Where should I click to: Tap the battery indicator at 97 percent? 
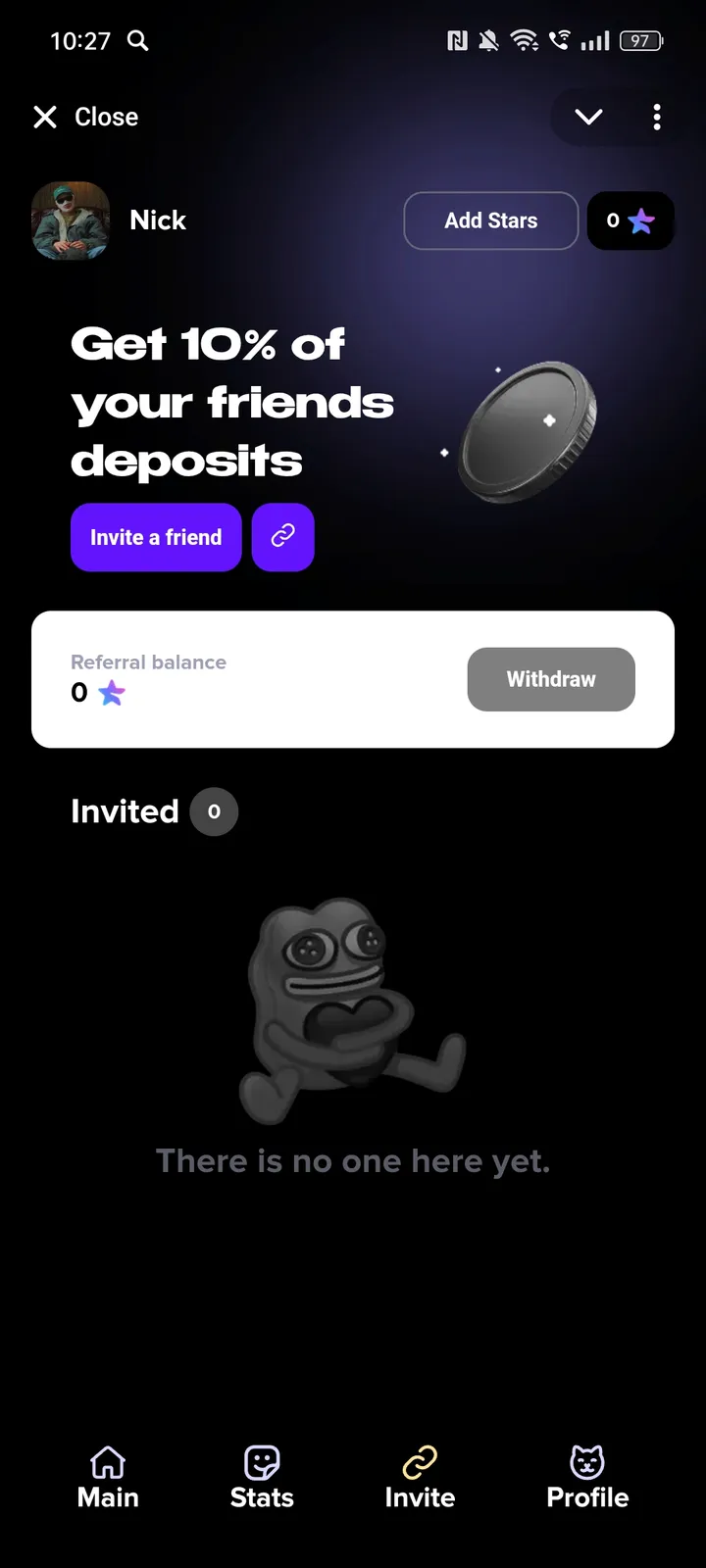click(642, 41)
